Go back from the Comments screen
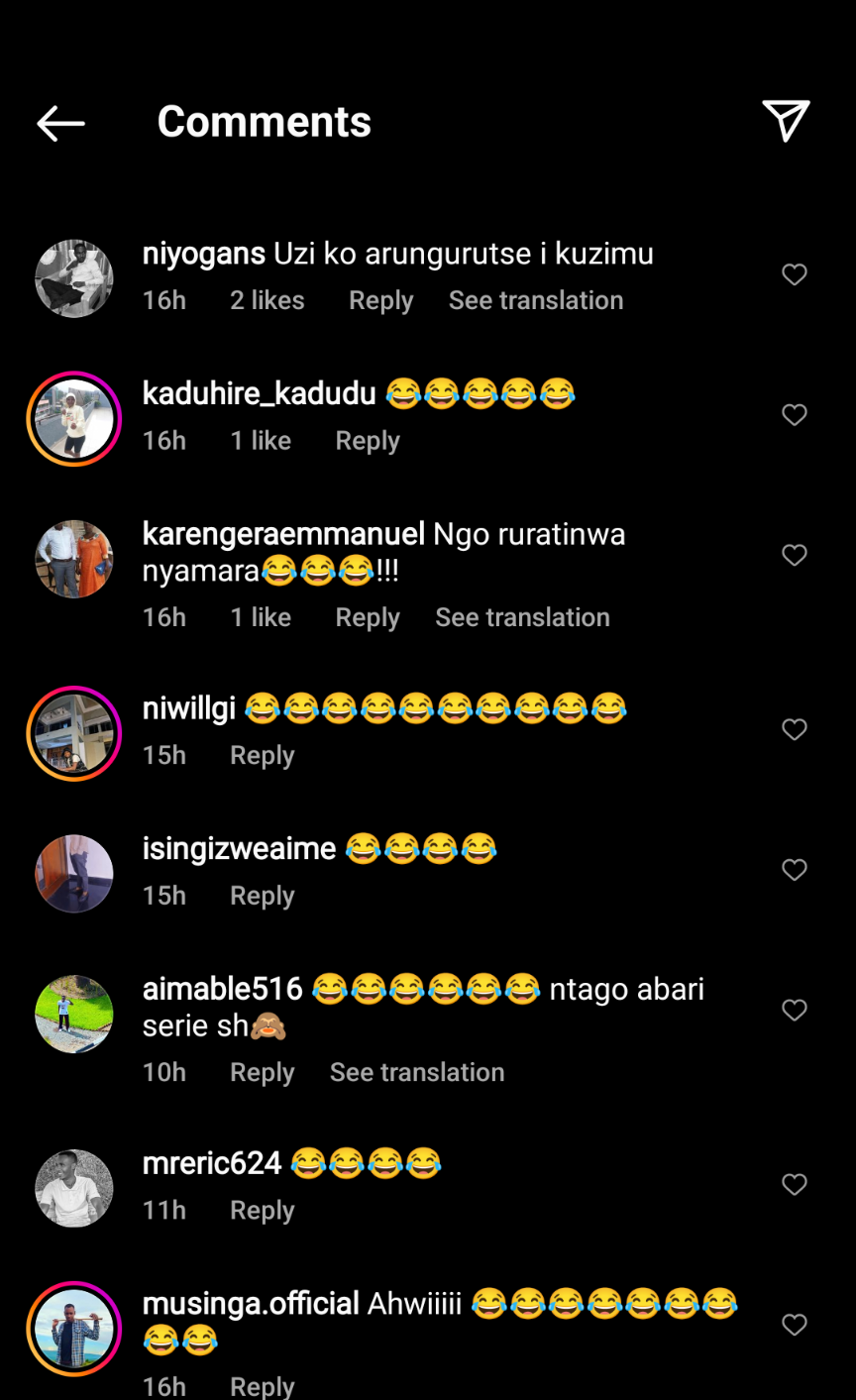The image size is (856, 1400). (x=60, y=124)
